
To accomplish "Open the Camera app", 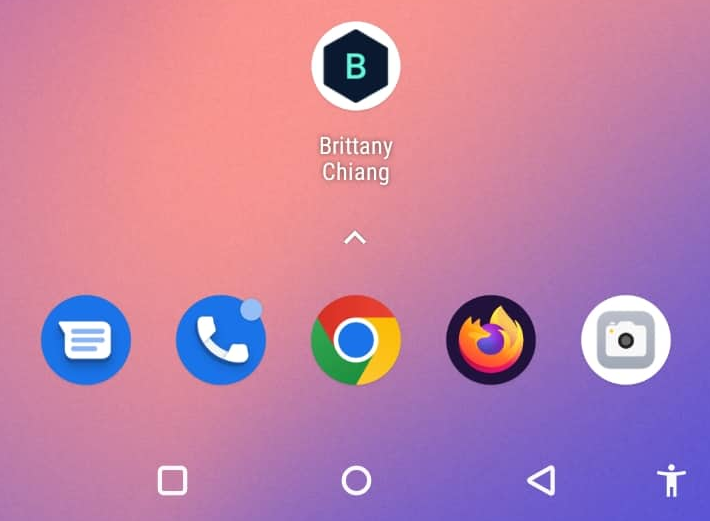I will tap(625, 340).
